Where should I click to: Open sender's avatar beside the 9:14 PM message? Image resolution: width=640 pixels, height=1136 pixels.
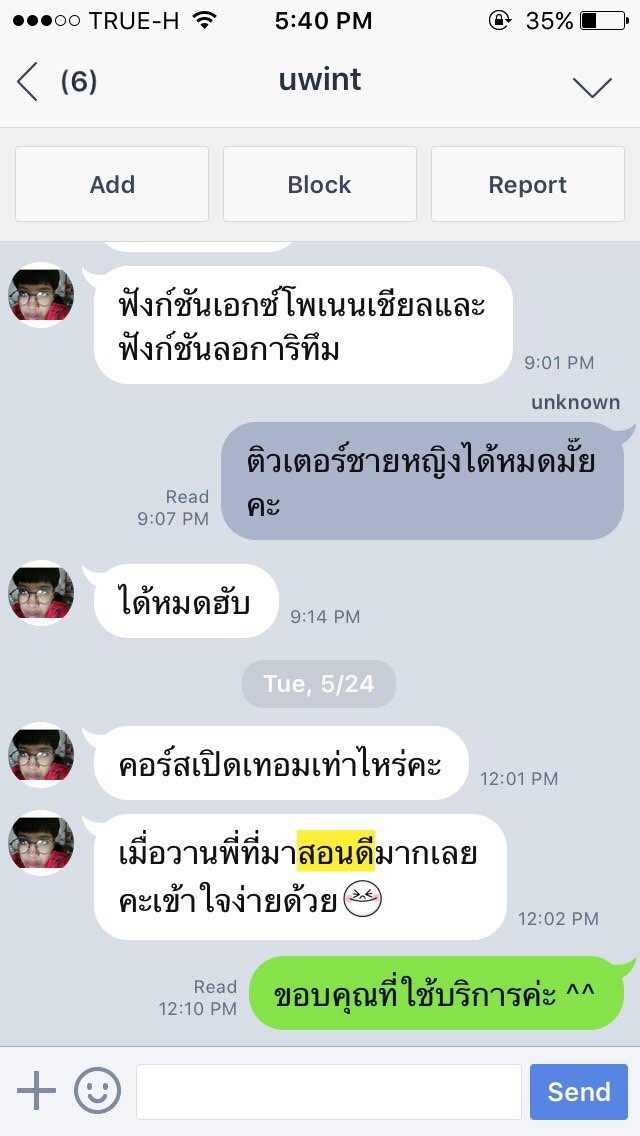pyautogui.click(x=41, y=593)
